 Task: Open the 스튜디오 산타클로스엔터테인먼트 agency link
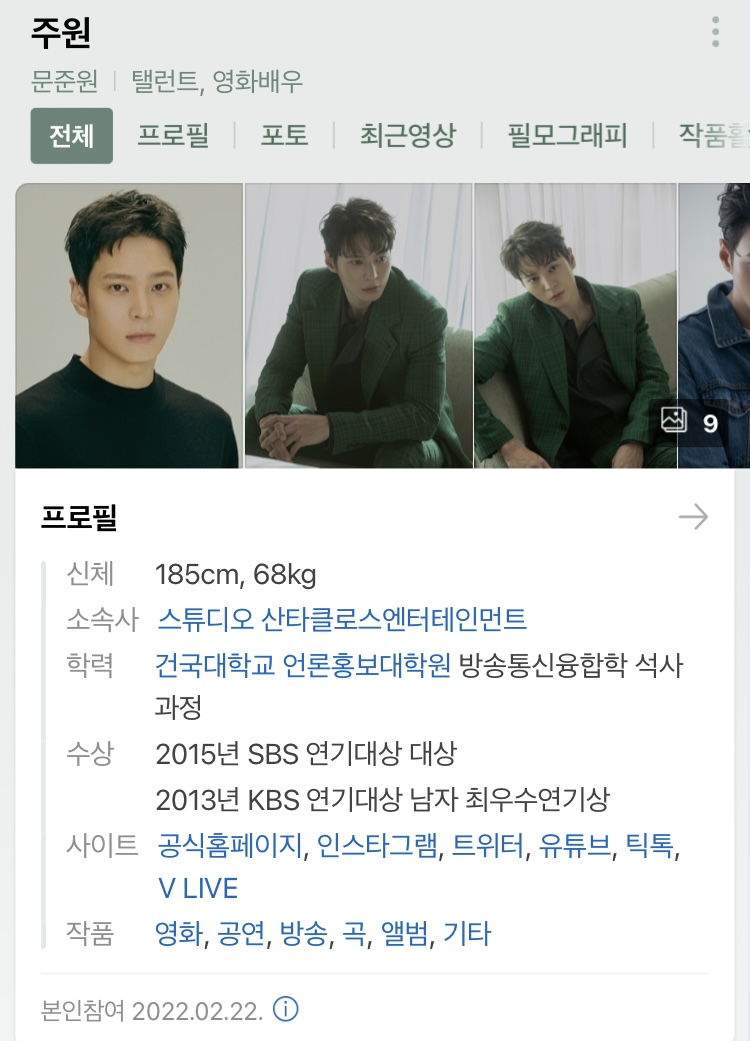pyautogui.click(x=342, y=619)
